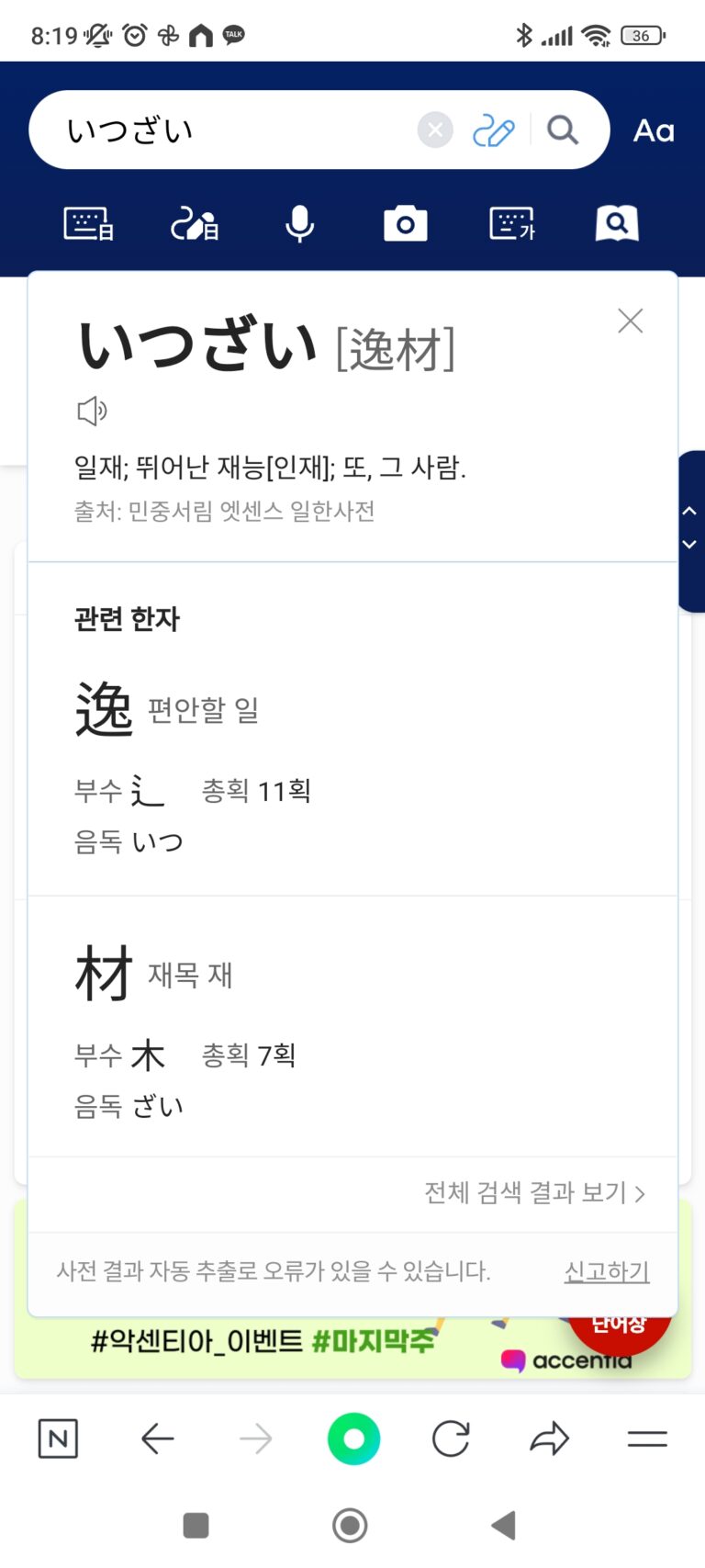The image size is (705, 1568).
Task: Open camera search
Action: click(405, 223)
